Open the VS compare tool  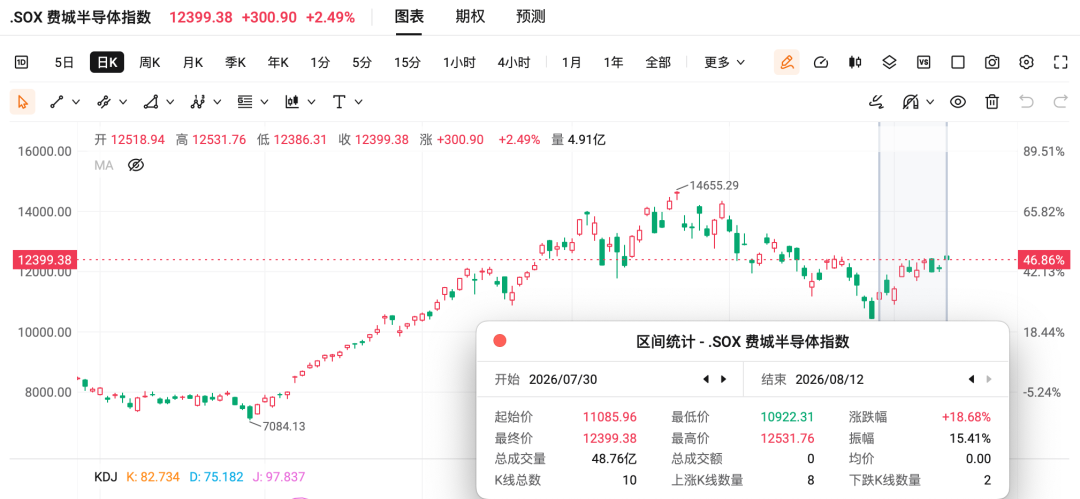924,62
